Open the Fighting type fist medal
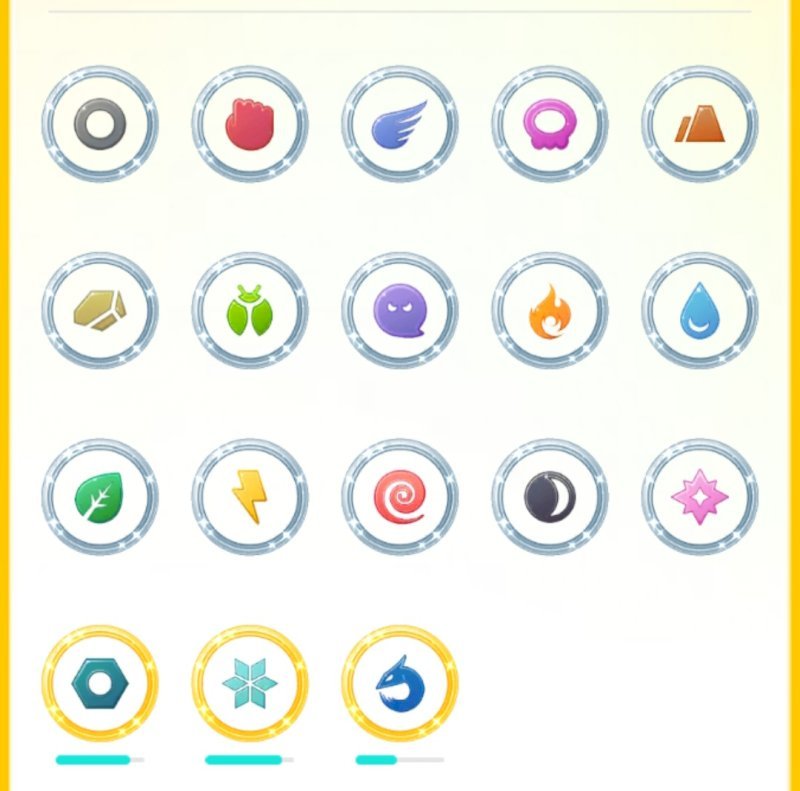Screen dimensions: 800x791 point(249,124)
